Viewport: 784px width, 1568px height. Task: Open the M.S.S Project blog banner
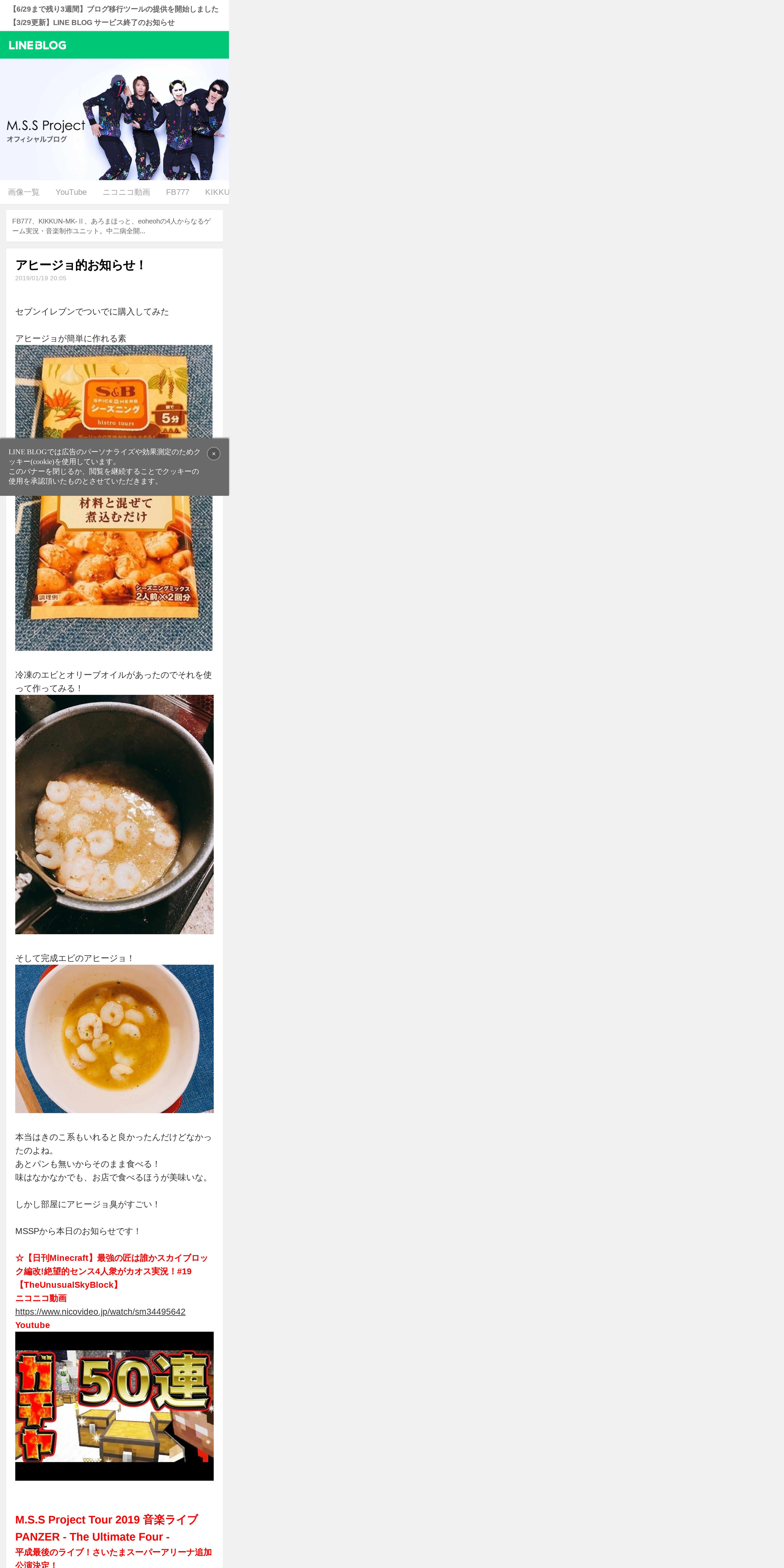pos(114,119)
